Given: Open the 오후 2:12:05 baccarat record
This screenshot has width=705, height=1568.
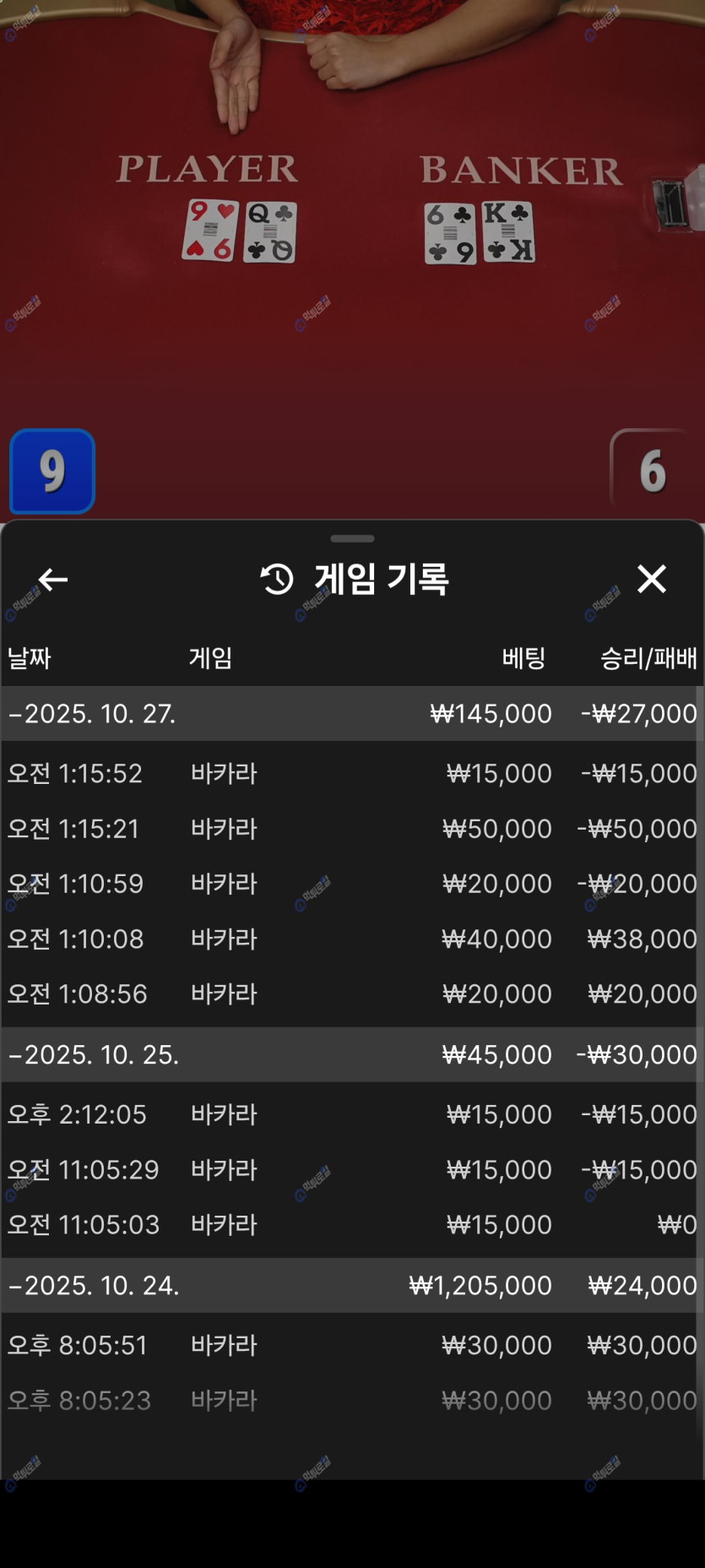Looking at the screenshot, I should click(352, 1114).
